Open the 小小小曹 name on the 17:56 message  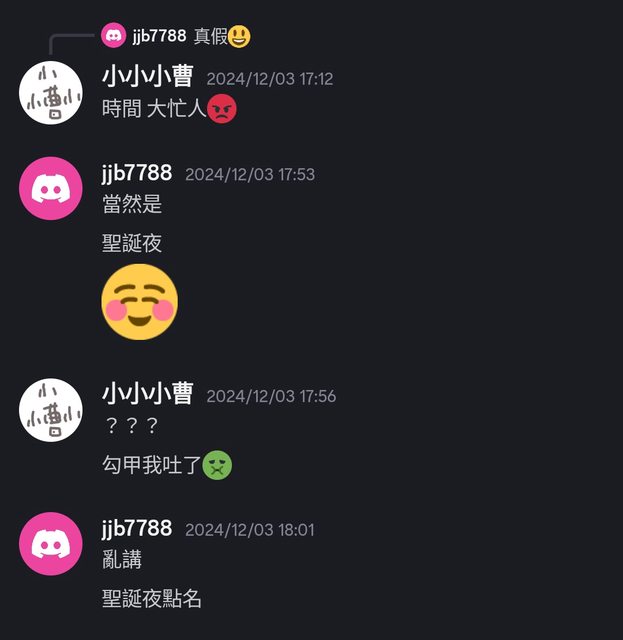[x=147, y=394]
